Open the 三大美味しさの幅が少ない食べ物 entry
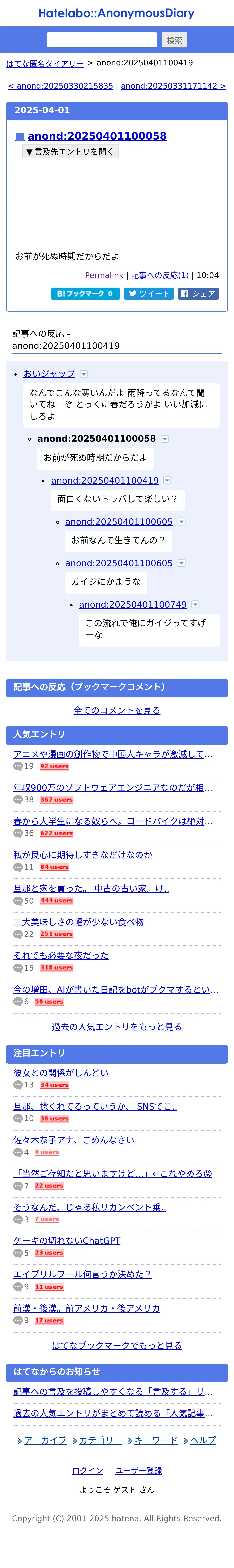The width and height of the screenshot is (234, 1568). click(79, 922)
